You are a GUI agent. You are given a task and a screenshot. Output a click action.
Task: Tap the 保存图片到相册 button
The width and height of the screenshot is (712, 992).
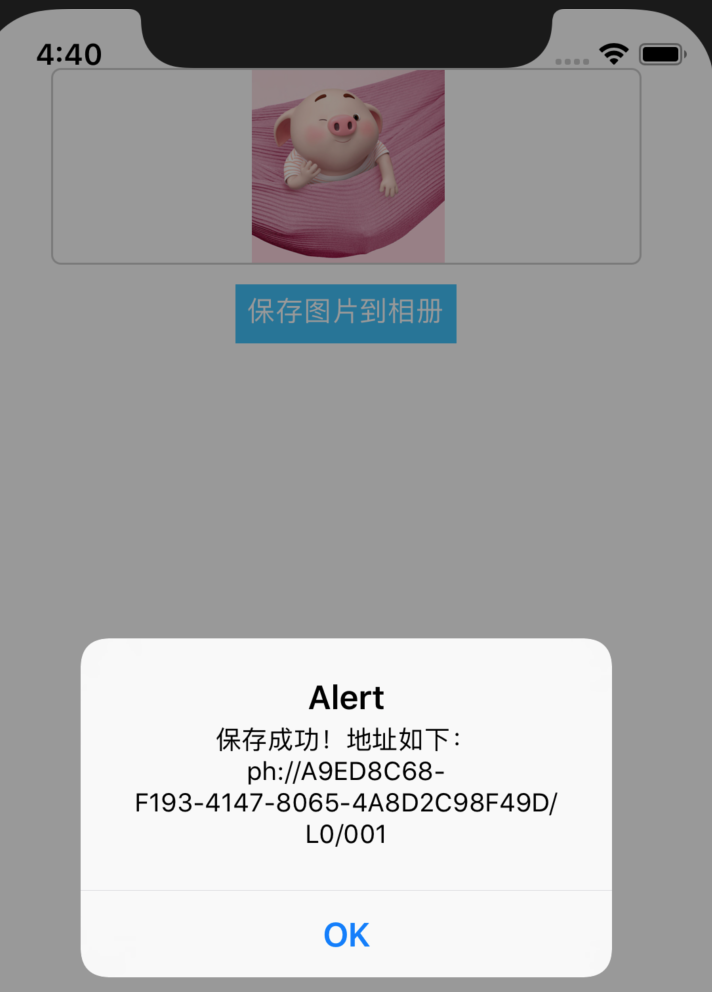346,313
